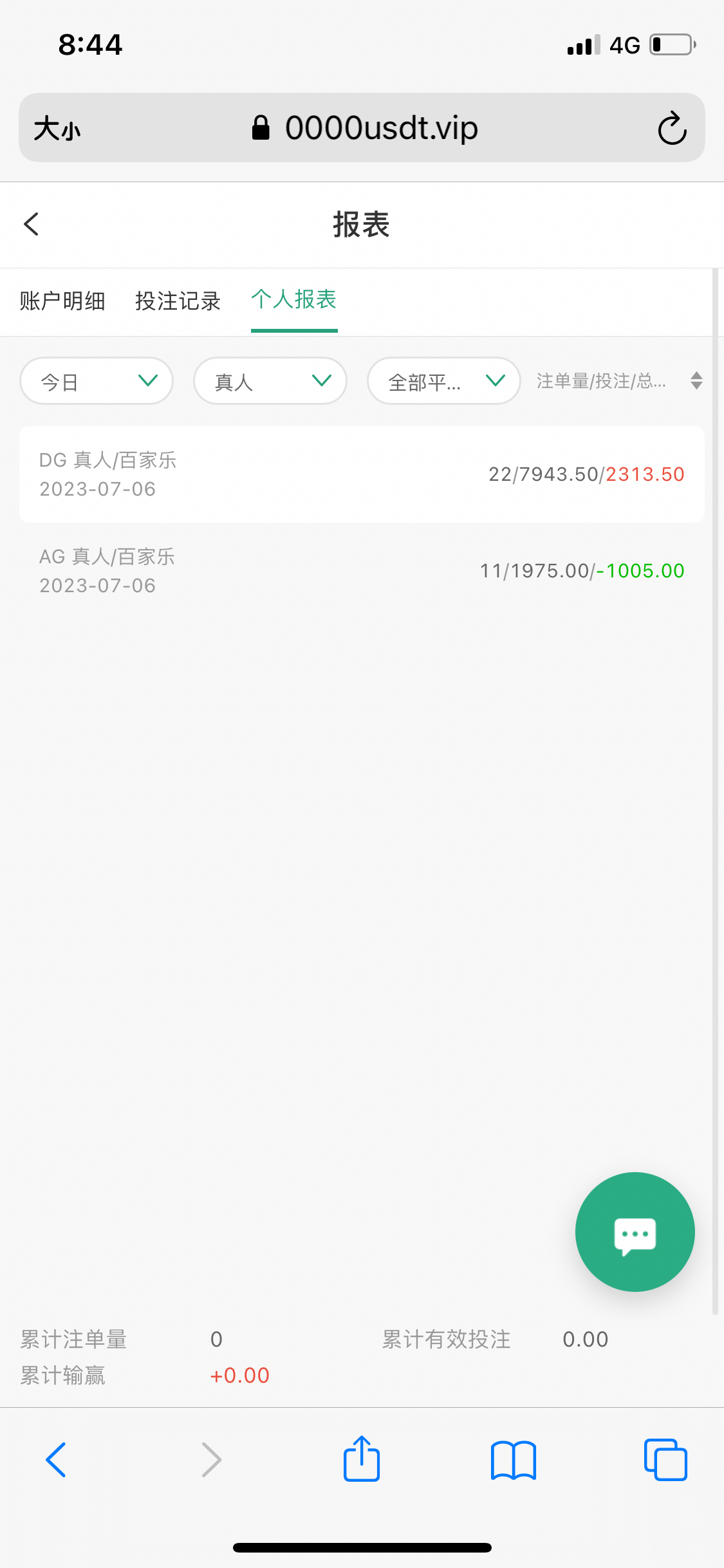Open Safari bookmarks
Screen dimensions: 724x1568
513,1459
